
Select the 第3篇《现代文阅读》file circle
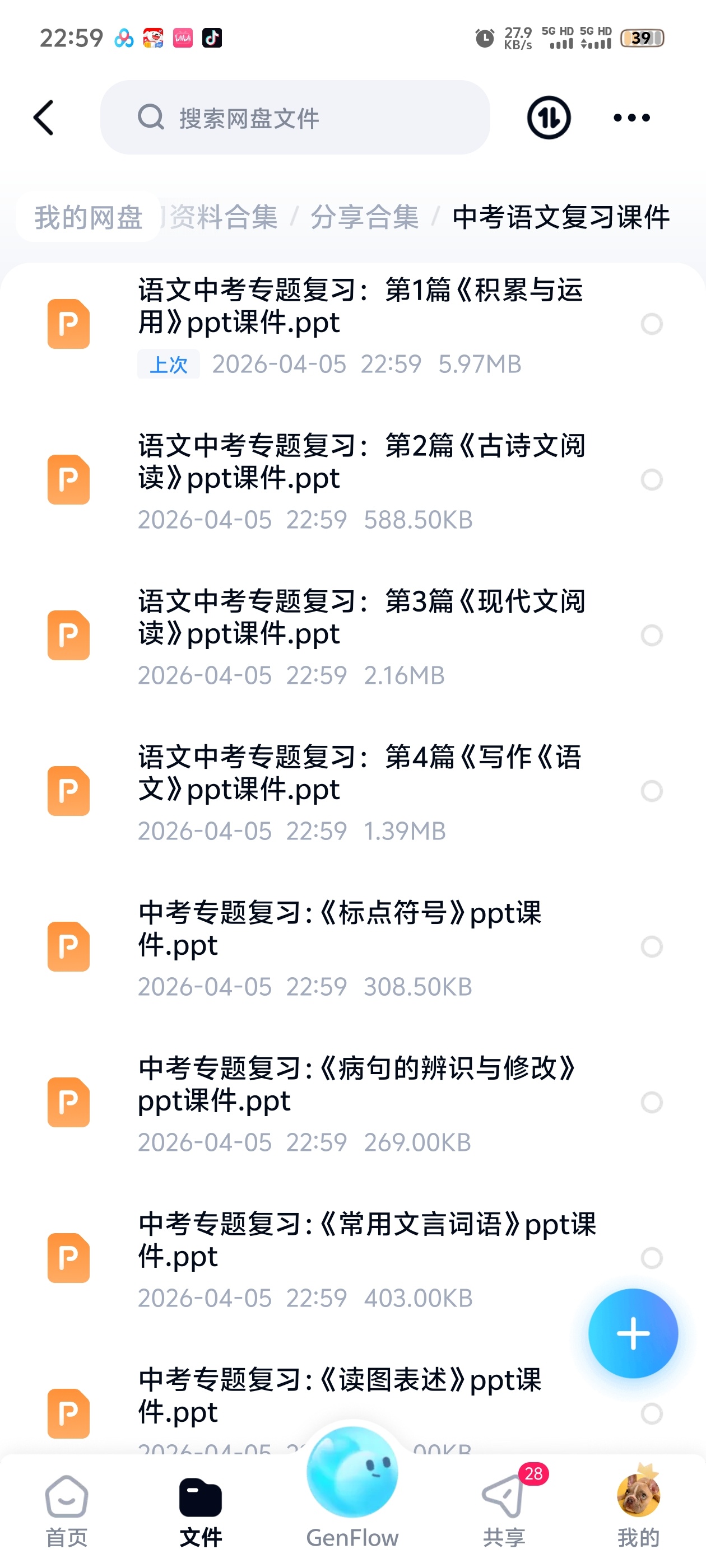pyautogui.click(x=651, y=636)
